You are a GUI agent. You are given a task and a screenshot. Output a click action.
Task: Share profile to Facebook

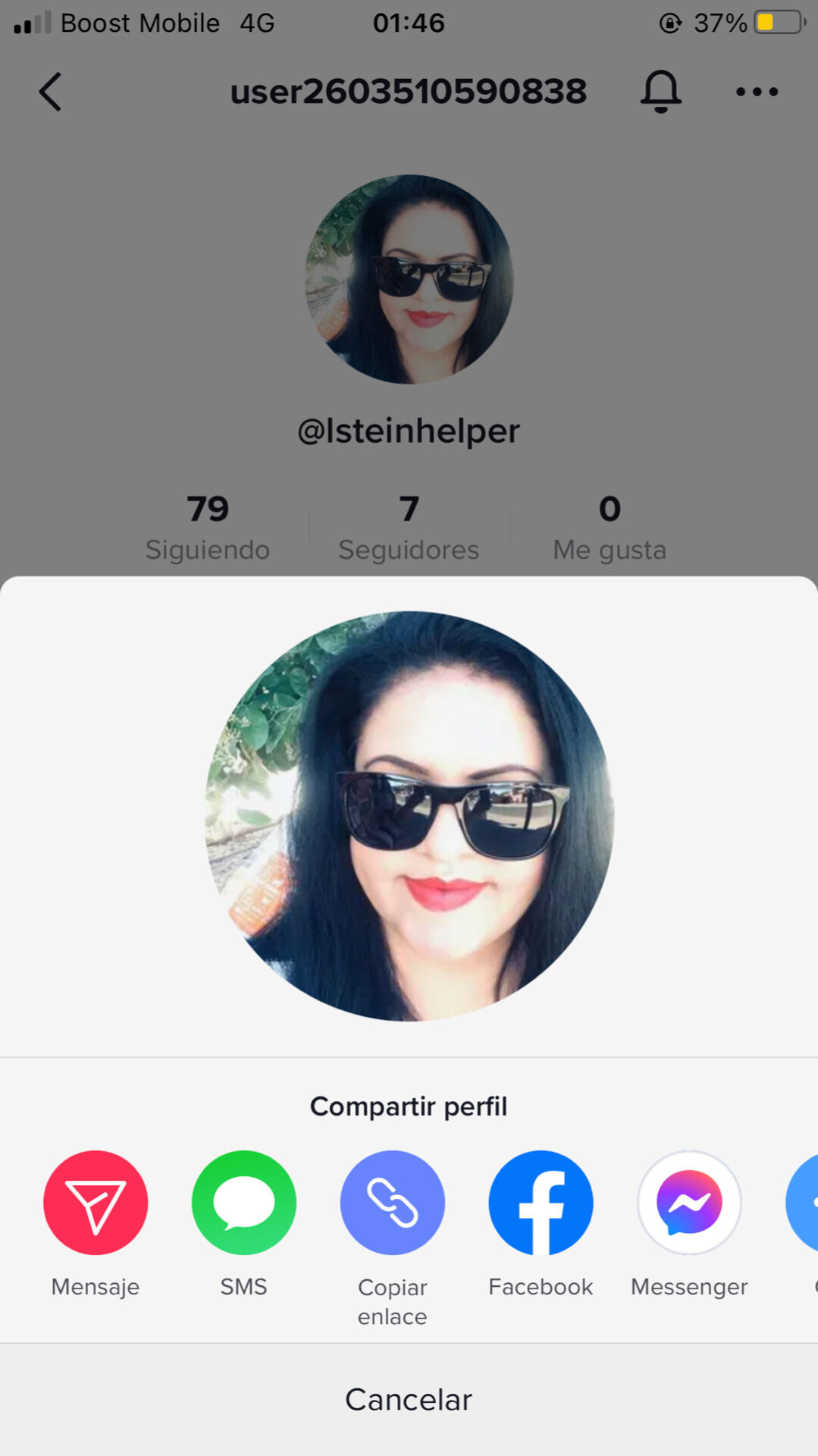[x=541, y=1202]
